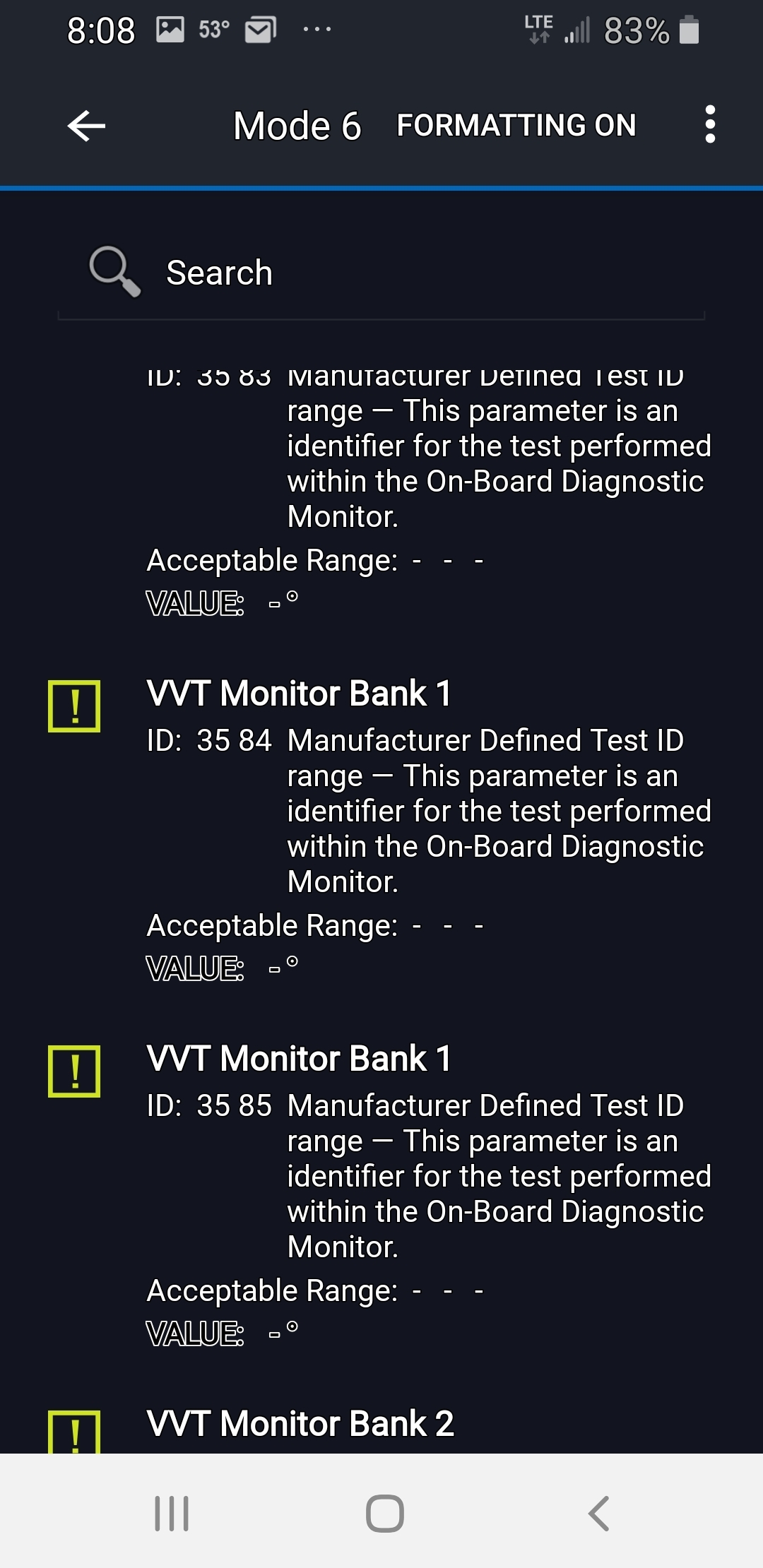Go back using the app bar arrow
763x1568 pixels.
86,126
